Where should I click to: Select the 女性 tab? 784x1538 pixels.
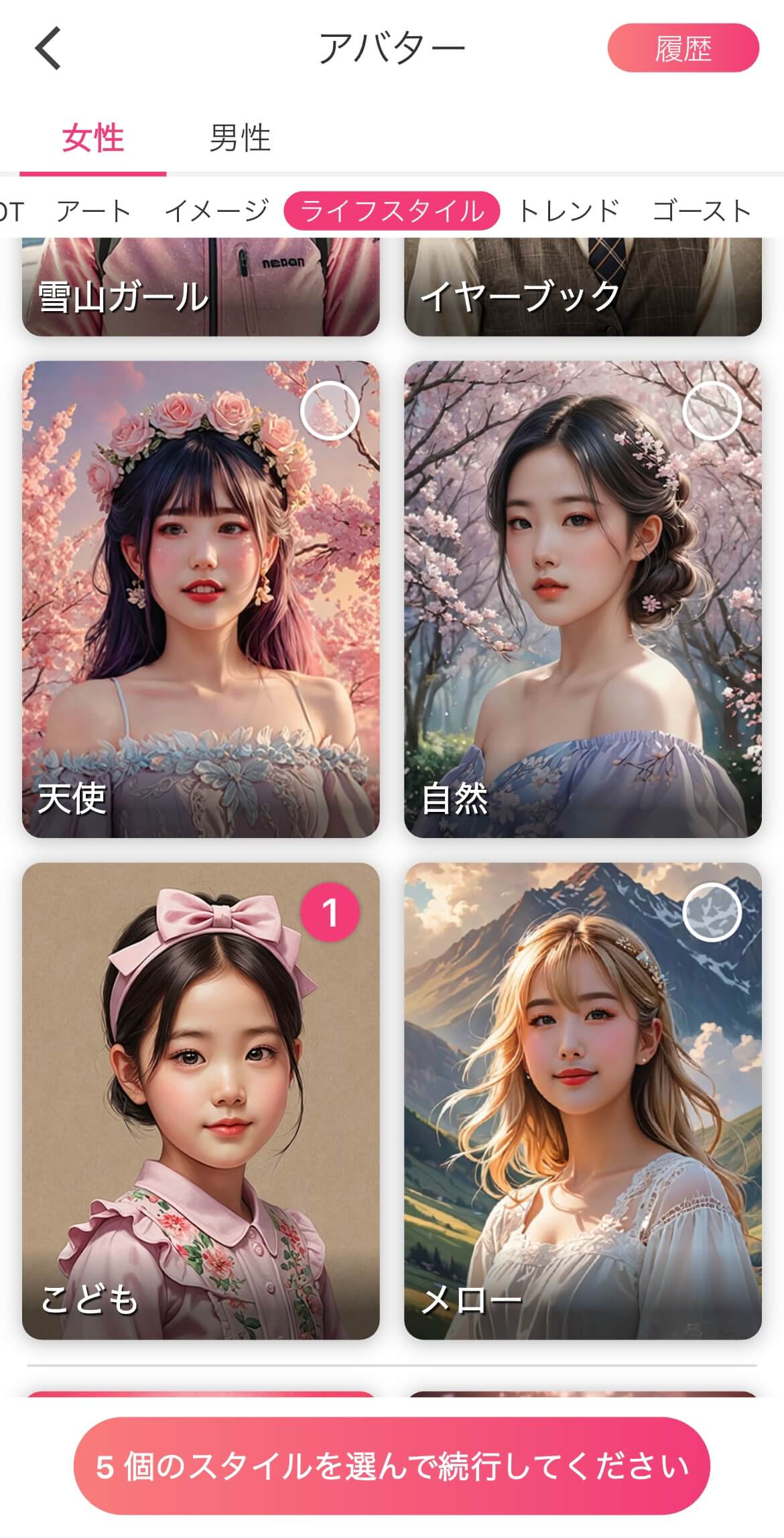93,139
